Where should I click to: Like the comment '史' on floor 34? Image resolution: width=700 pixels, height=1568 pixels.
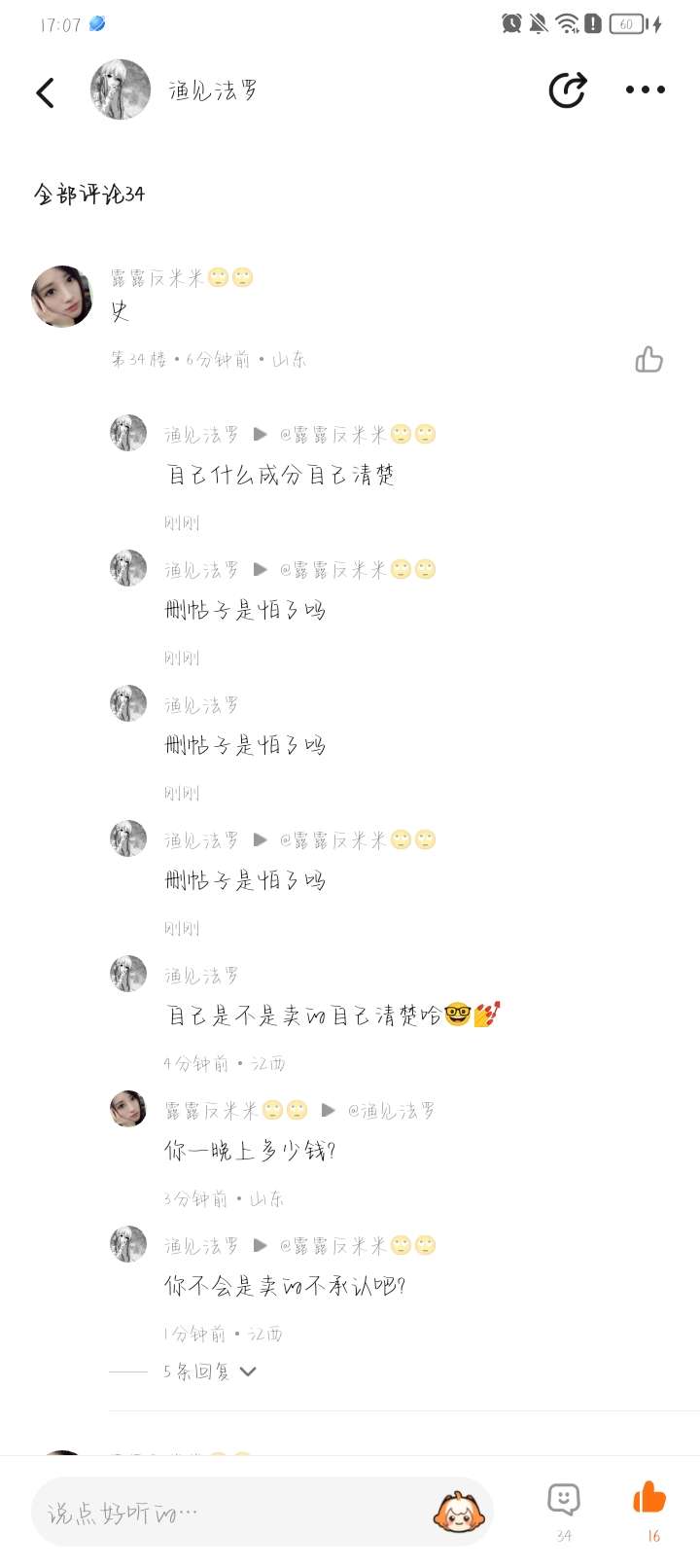648,360
